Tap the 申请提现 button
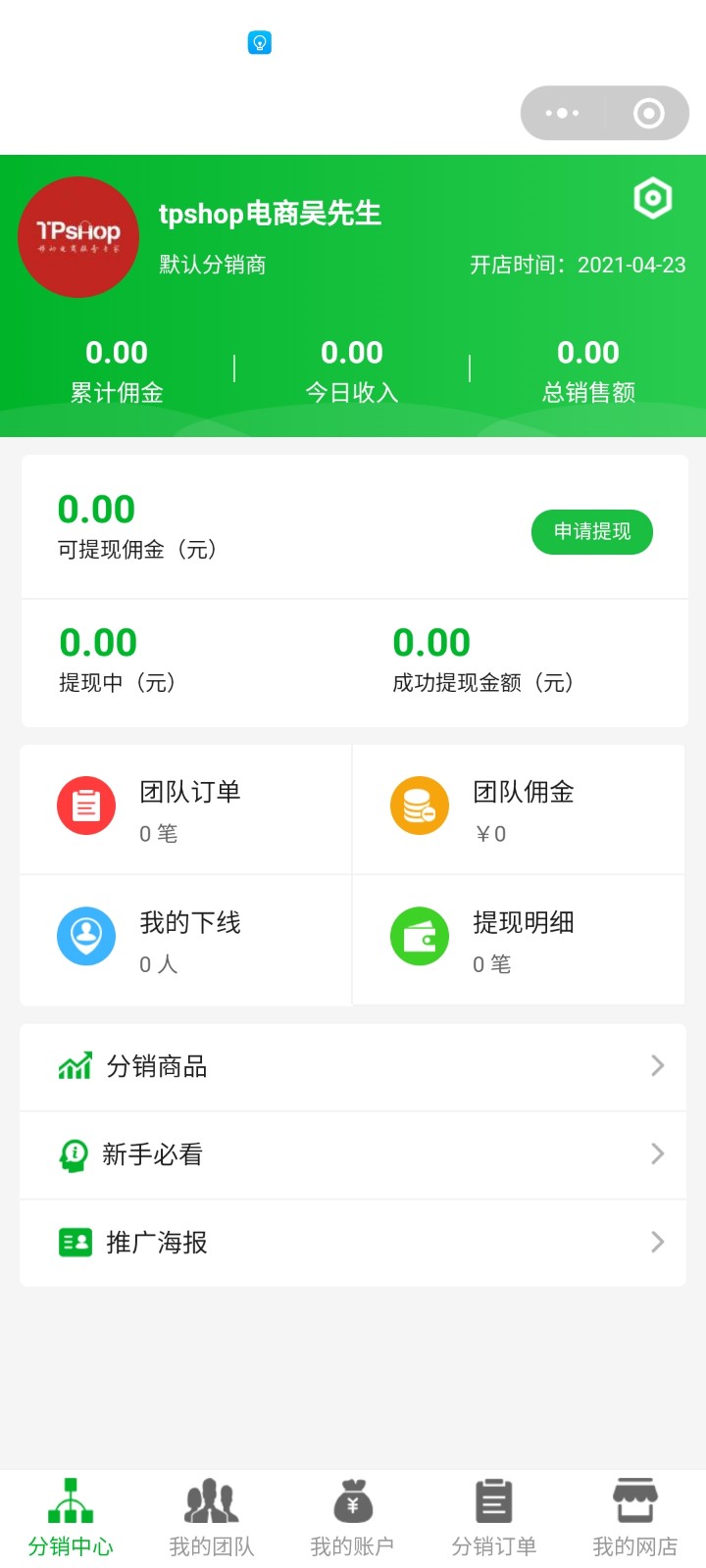The height and width of the screenshot is (1568, 706). (x=592, y=532)
